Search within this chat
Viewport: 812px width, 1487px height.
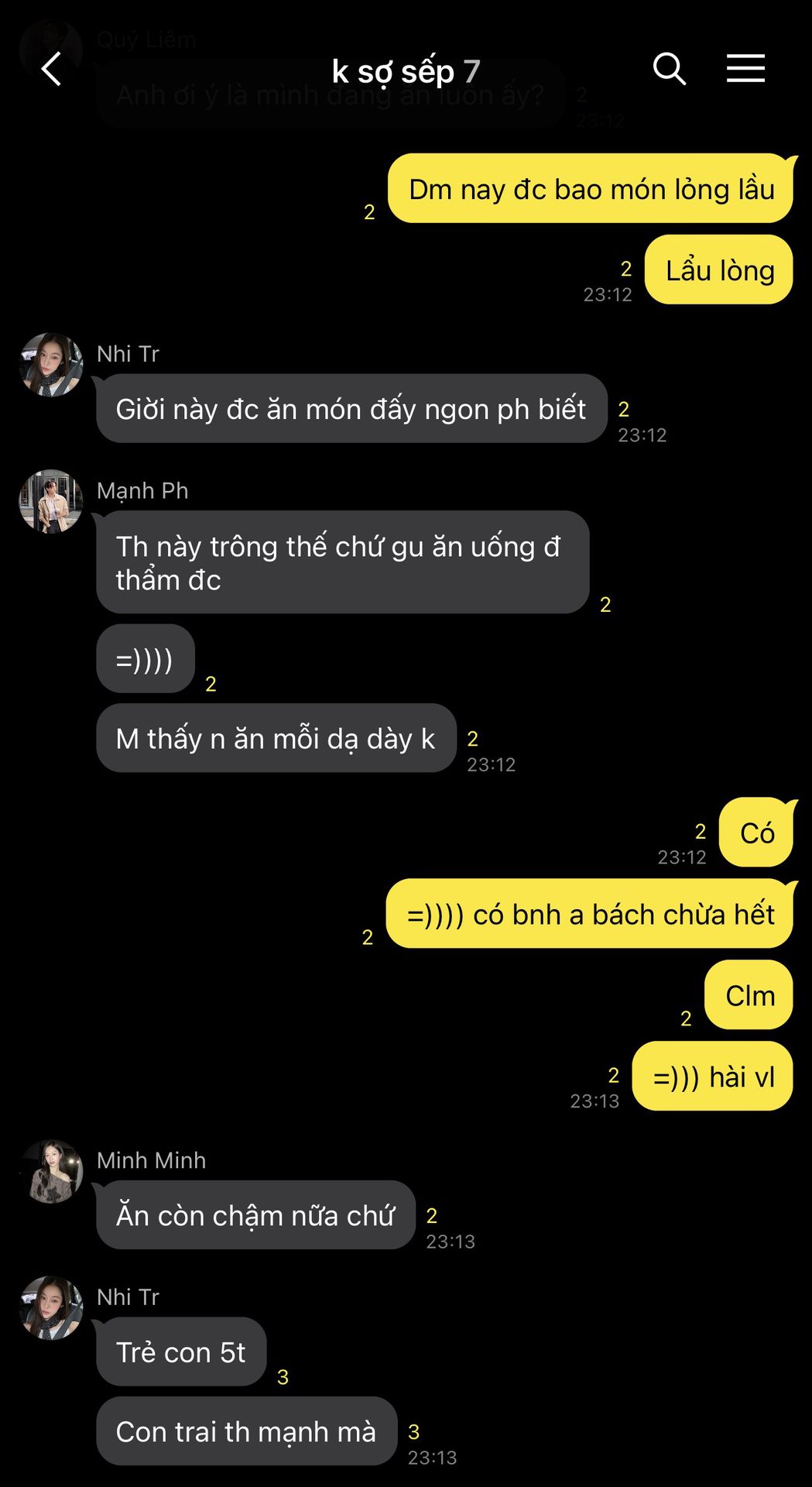(669, 70)
